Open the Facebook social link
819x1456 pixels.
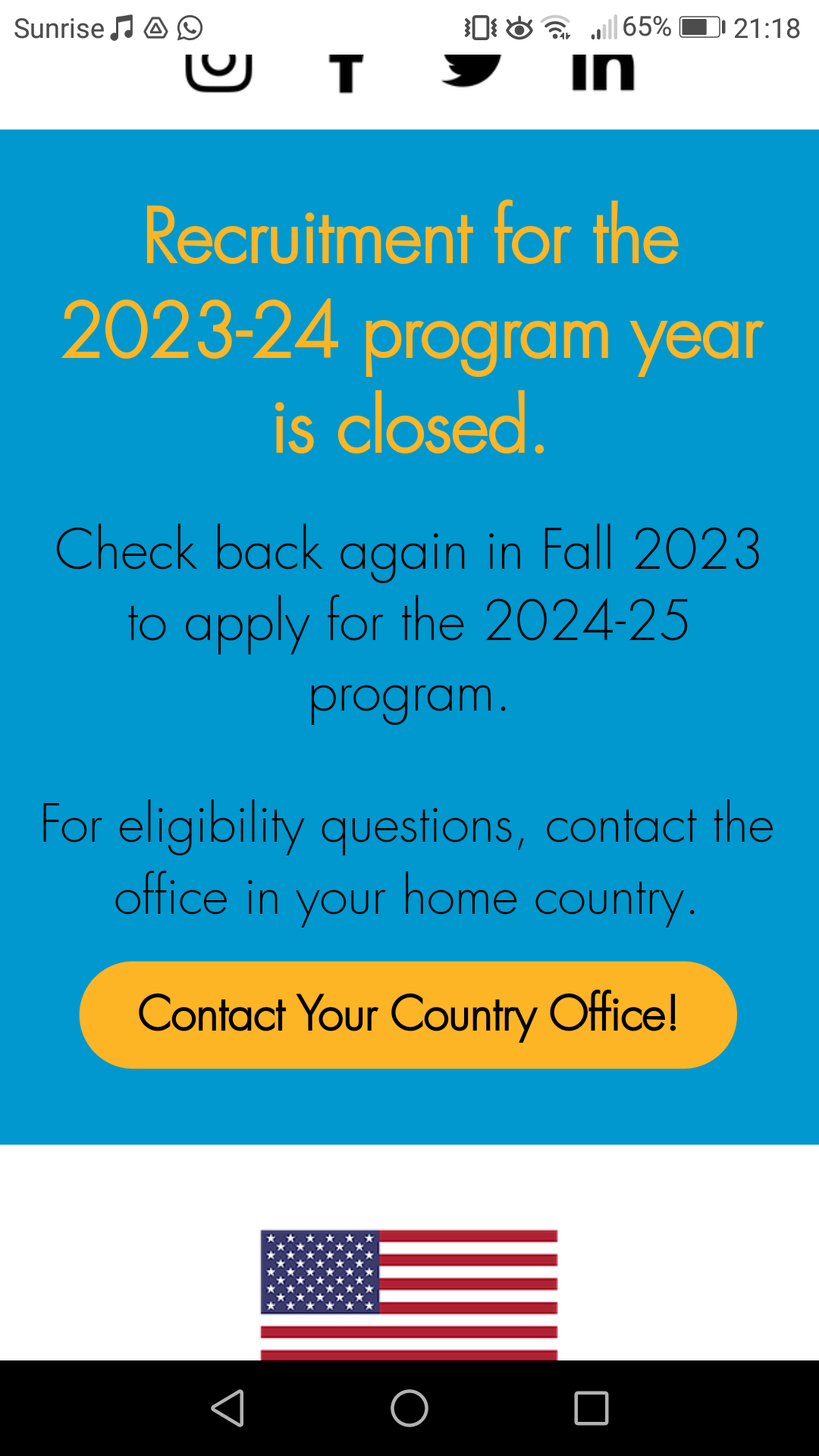(346, 74)
